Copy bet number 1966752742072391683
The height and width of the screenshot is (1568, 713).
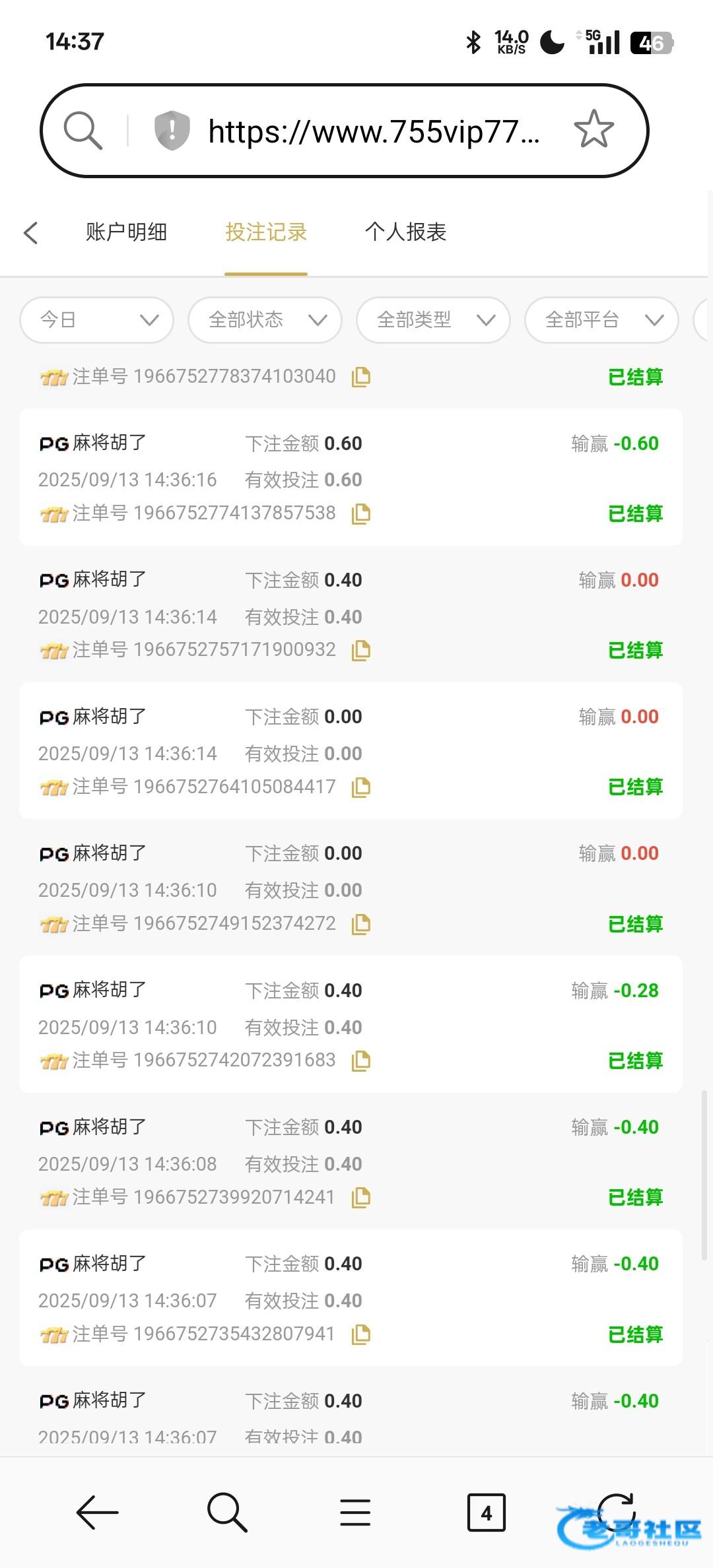point(360,1061)
